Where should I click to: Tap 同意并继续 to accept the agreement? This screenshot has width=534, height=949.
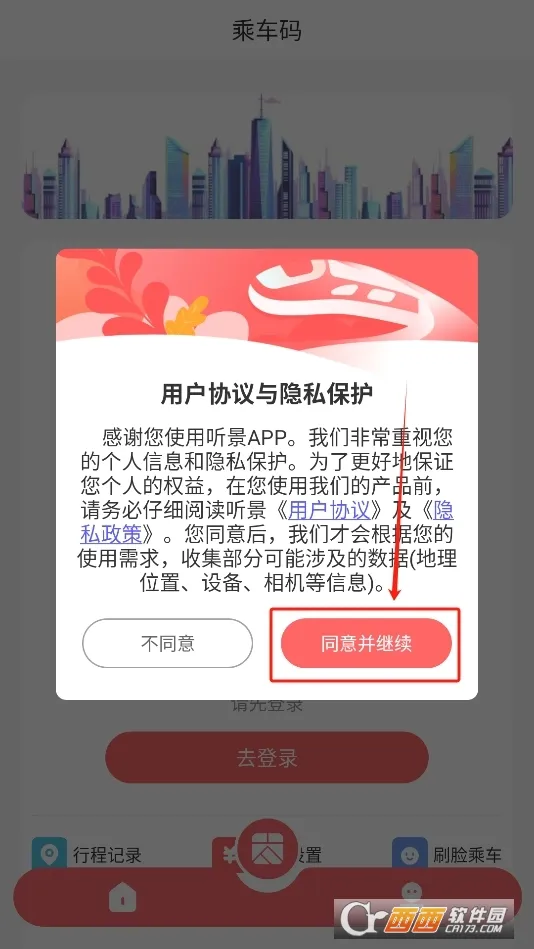pos(366,643)
